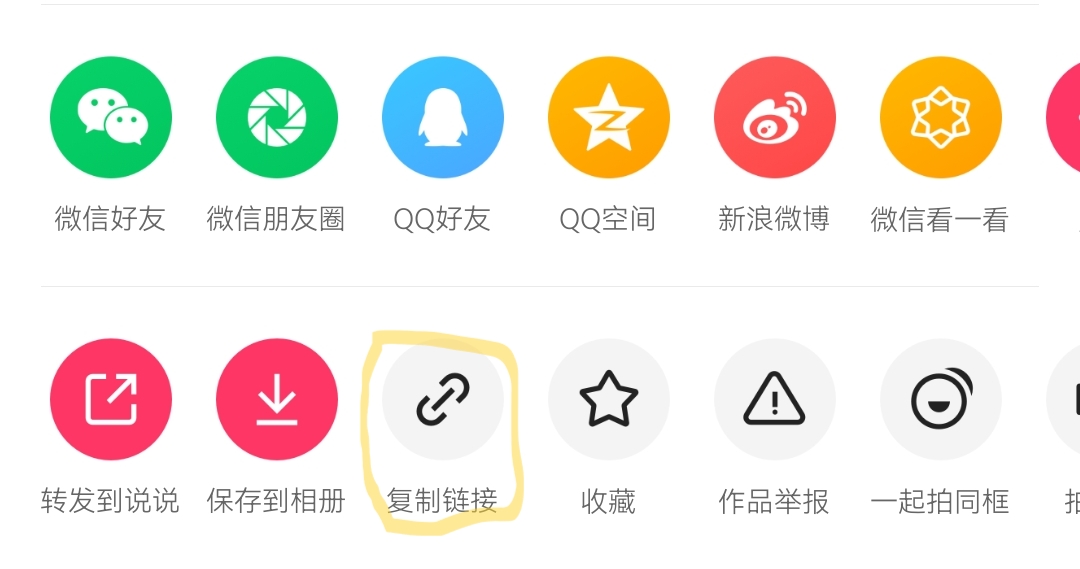Start 一起拍同框 duet
This screenshot has height=569, width=1080.
[940, 399]
